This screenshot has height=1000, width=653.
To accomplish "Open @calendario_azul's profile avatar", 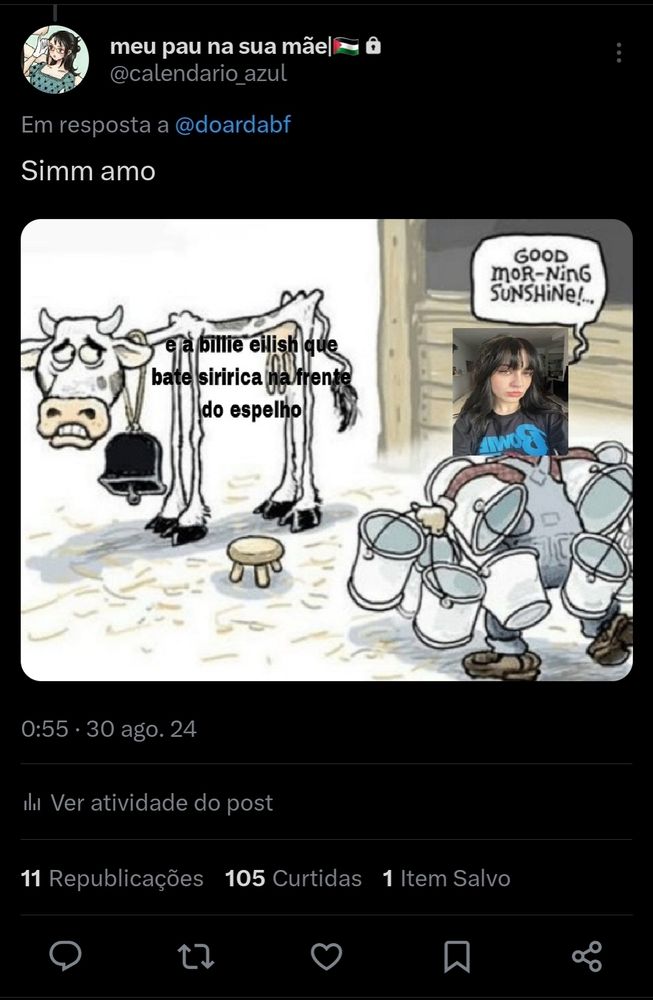I will point(56,59).
